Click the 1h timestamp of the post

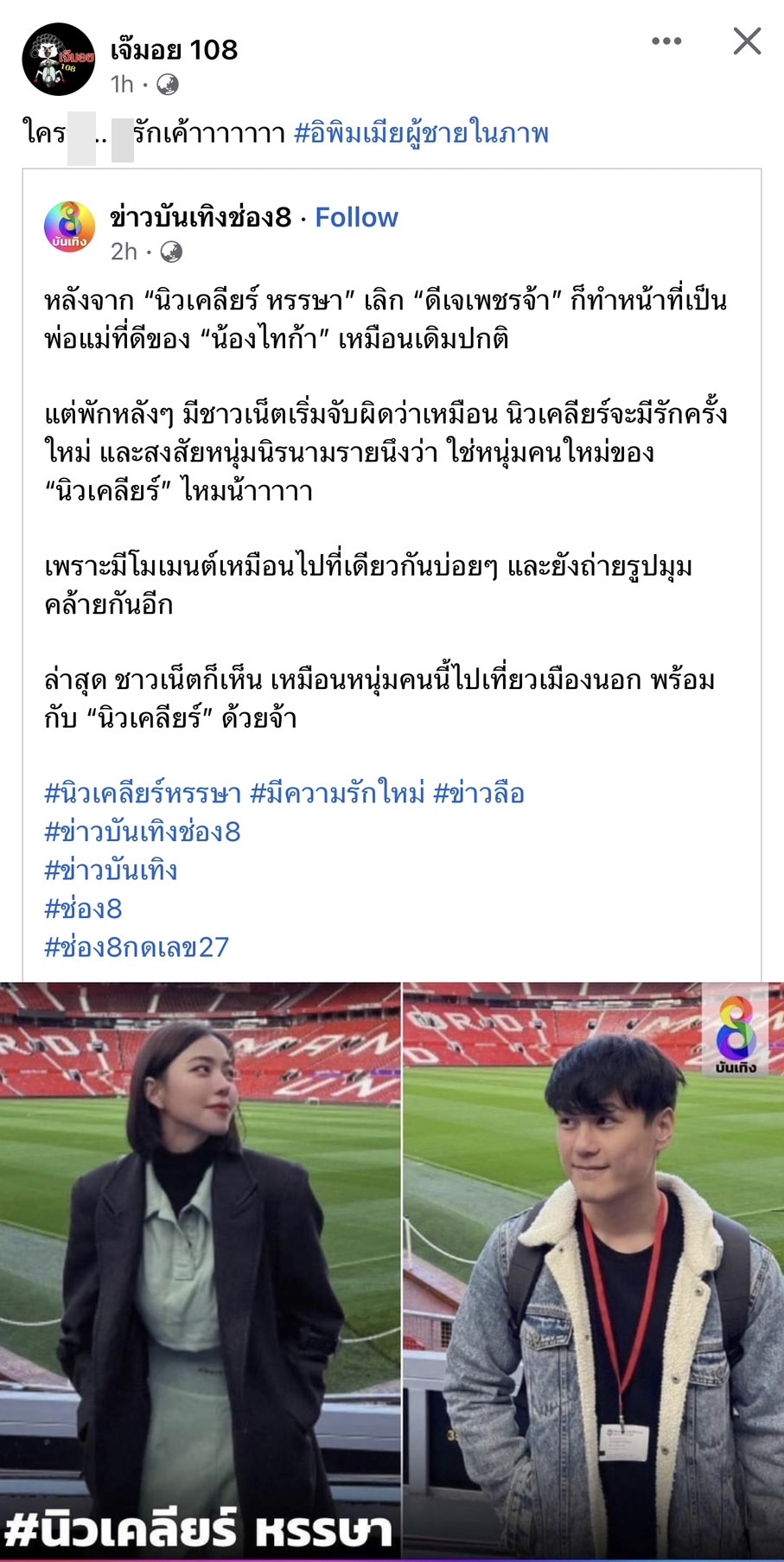pos(120,84)
